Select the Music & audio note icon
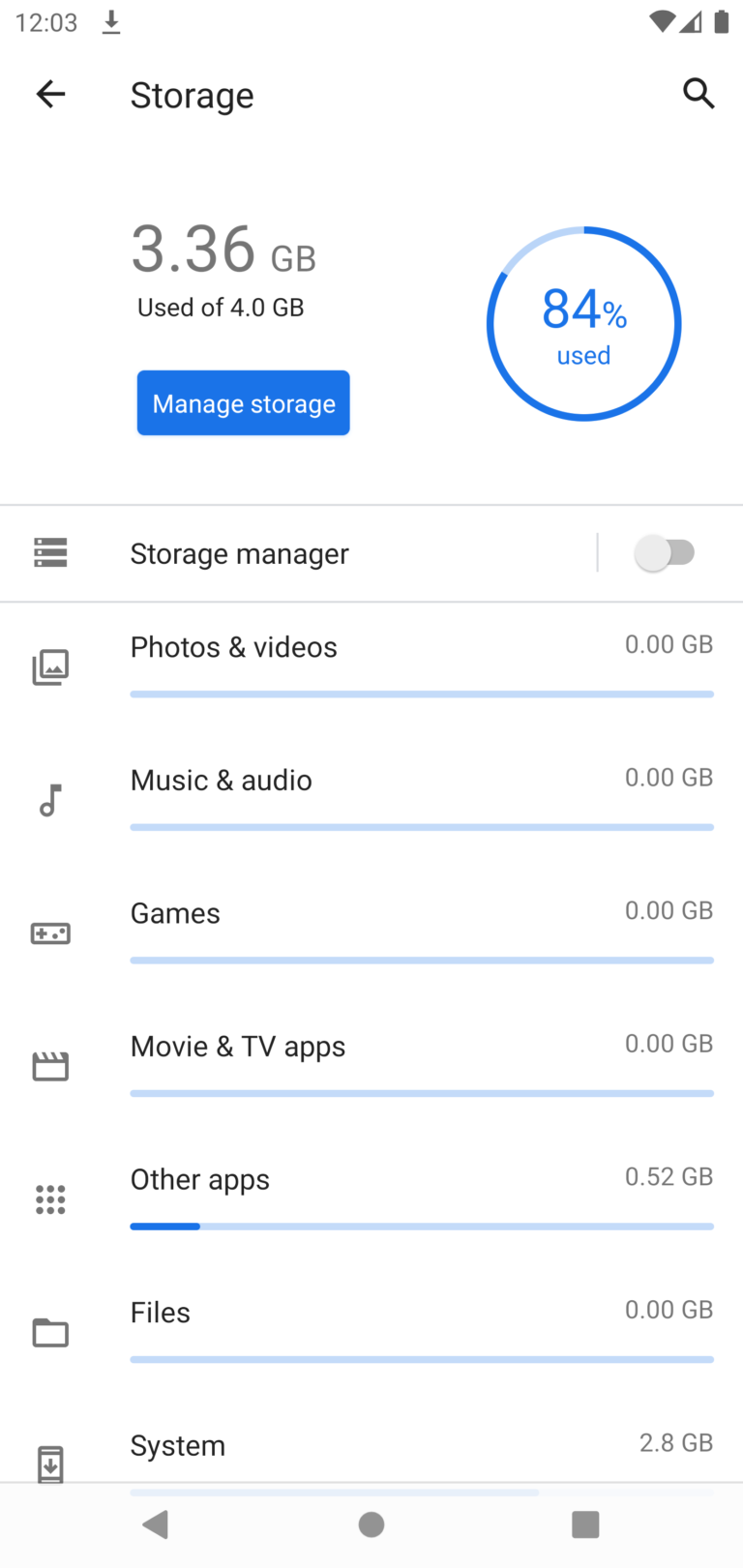 click(50, 800)
